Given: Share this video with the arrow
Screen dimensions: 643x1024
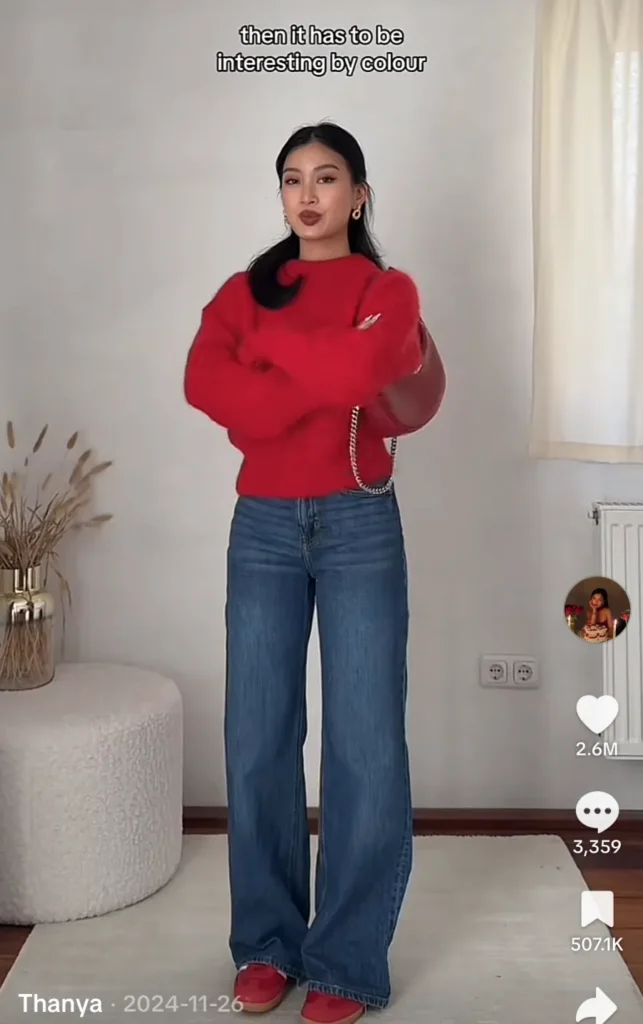Looking at the screenshot, I should click(597, 1004).
